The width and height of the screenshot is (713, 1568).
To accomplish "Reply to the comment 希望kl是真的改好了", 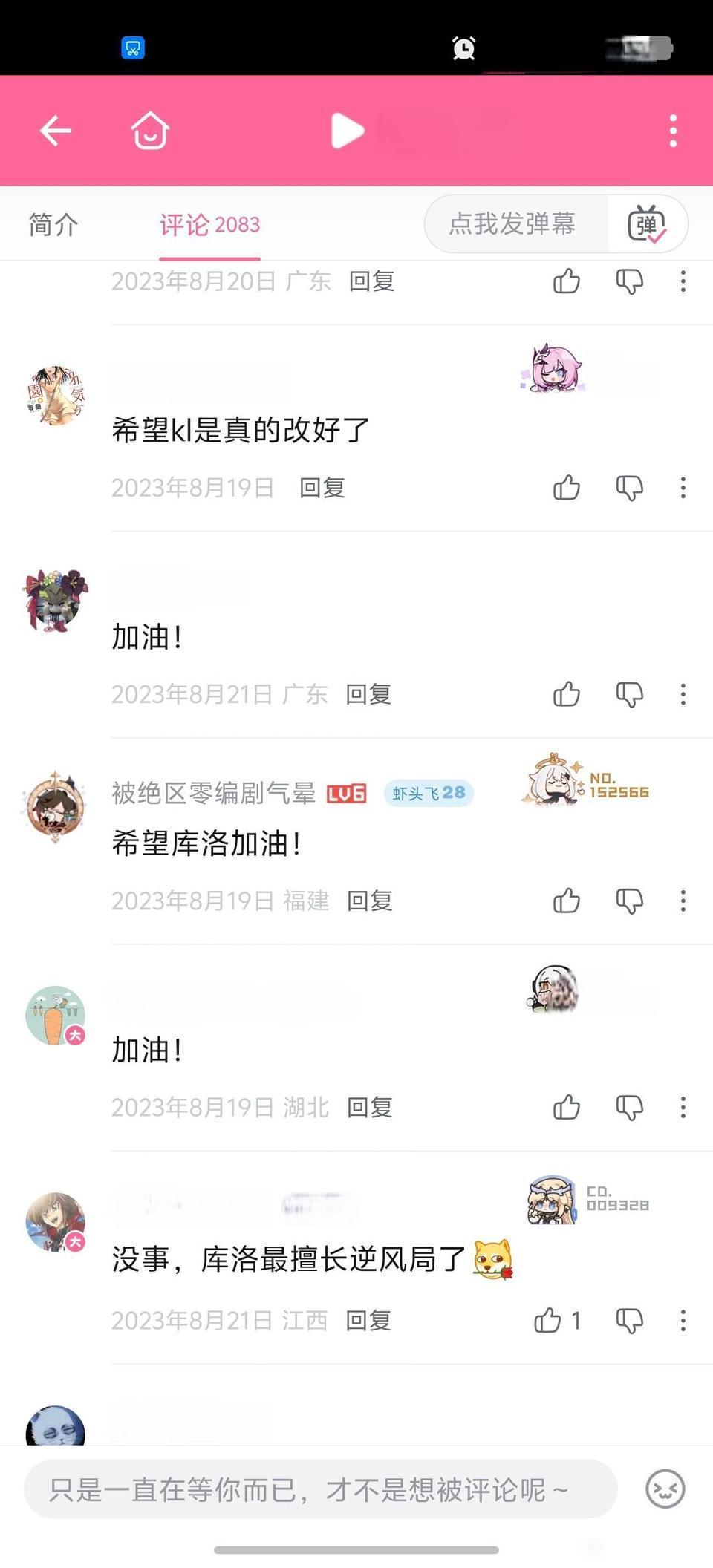I will (322, 488).
